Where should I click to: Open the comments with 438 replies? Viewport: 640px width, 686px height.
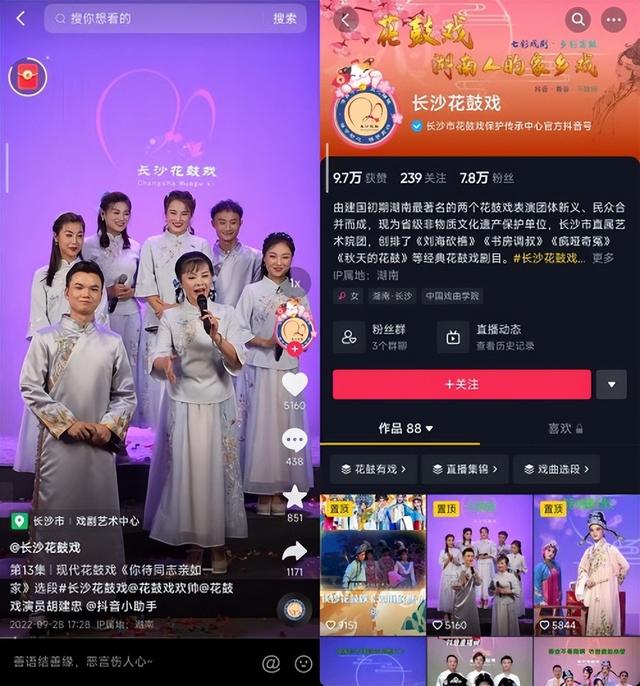click(294, 441)
